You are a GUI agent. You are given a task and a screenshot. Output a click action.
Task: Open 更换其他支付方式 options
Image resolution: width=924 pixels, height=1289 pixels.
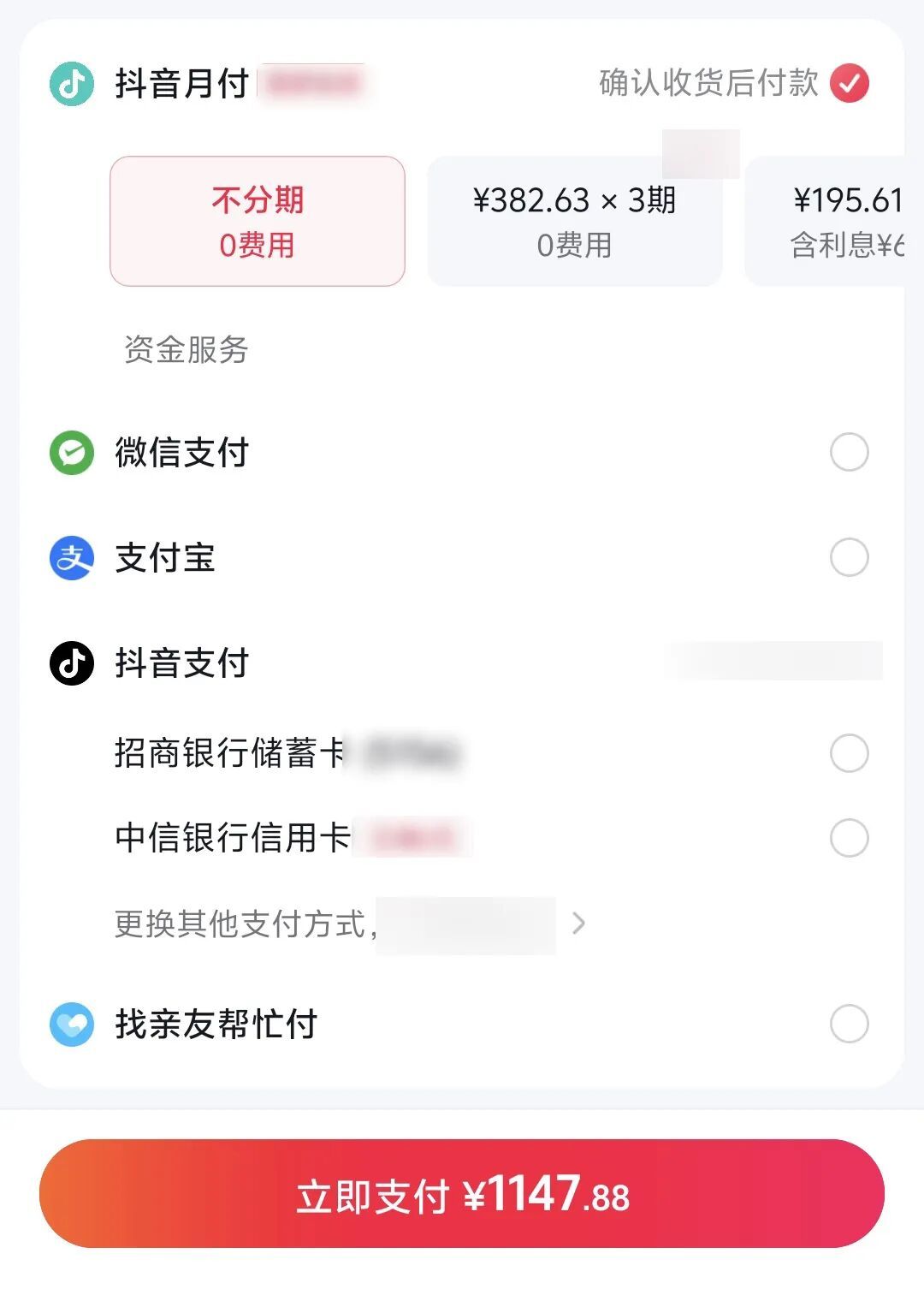tap(351, 924)
